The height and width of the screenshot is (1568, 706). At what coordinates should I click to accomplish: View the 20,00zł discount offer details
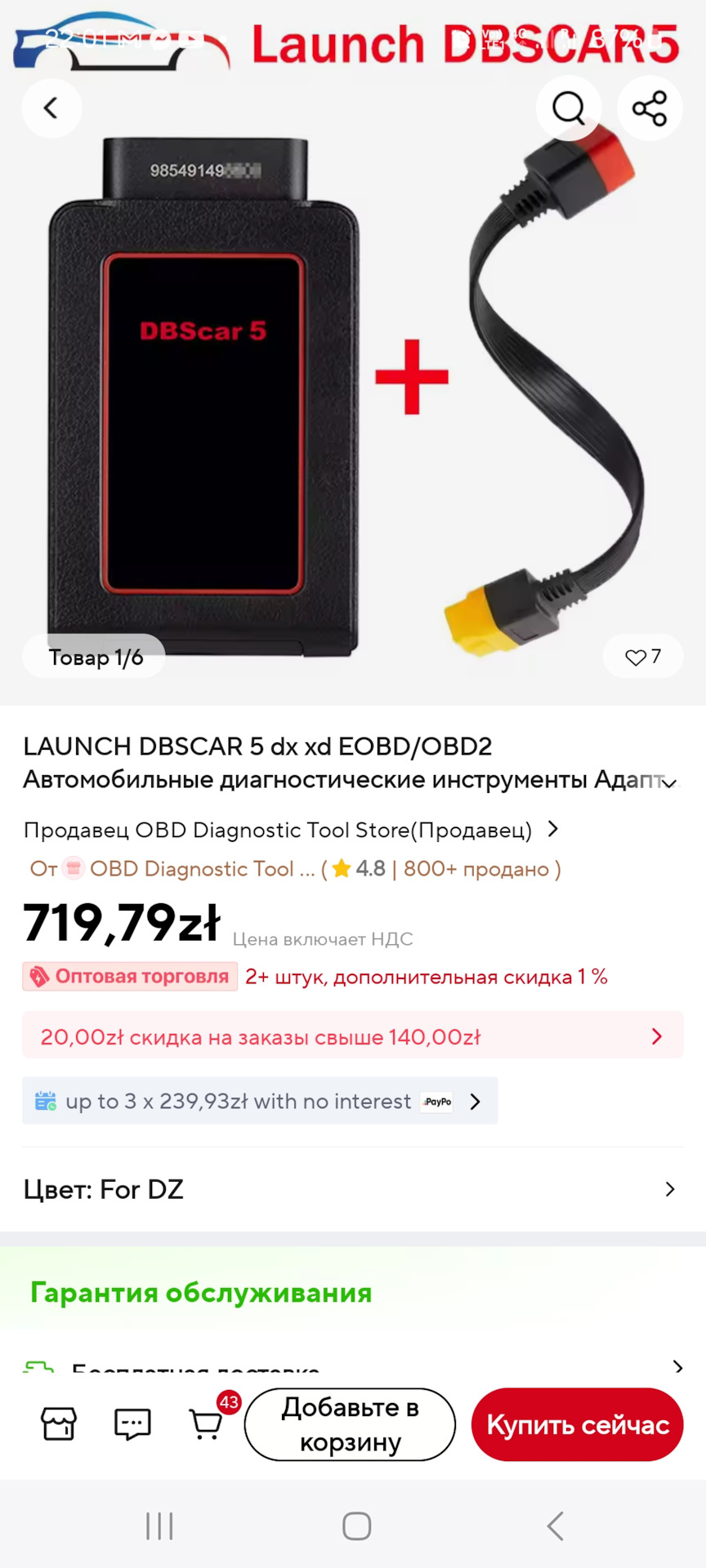(x=352, y=1036)
